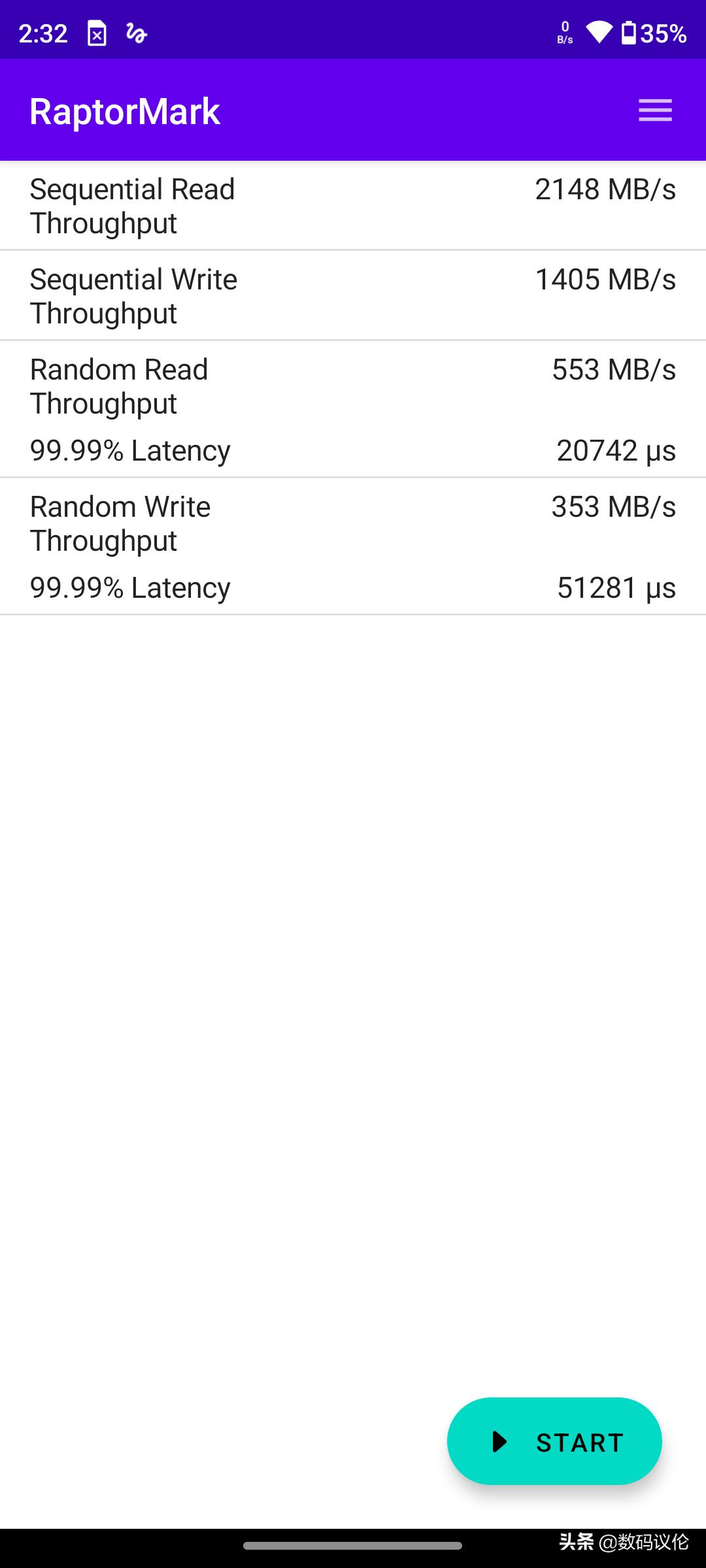Tap the no-SIM card status icon
The image size is (706, 1568).
coord(98,33)
